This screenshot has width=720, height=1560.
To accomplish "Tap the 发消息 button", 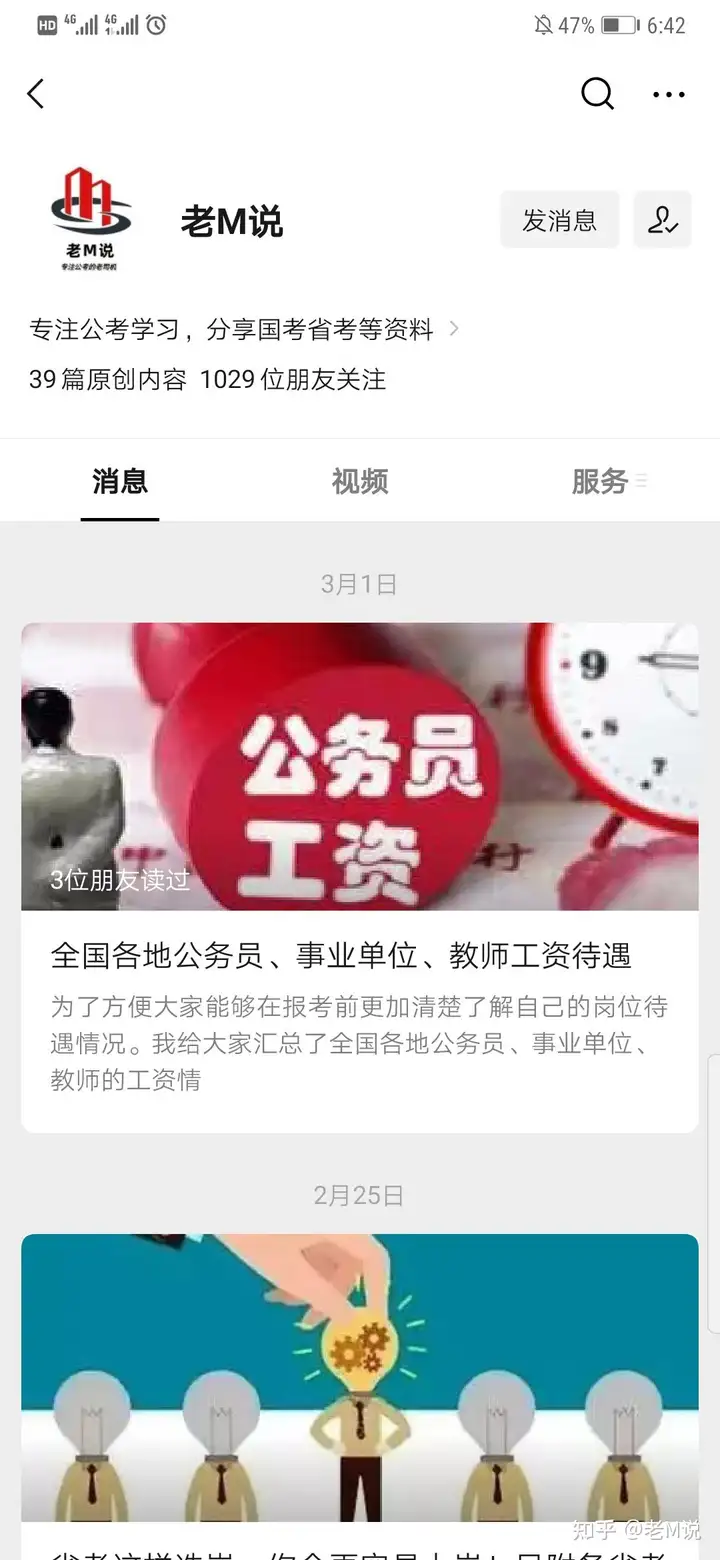I will (x=559, y=220).
